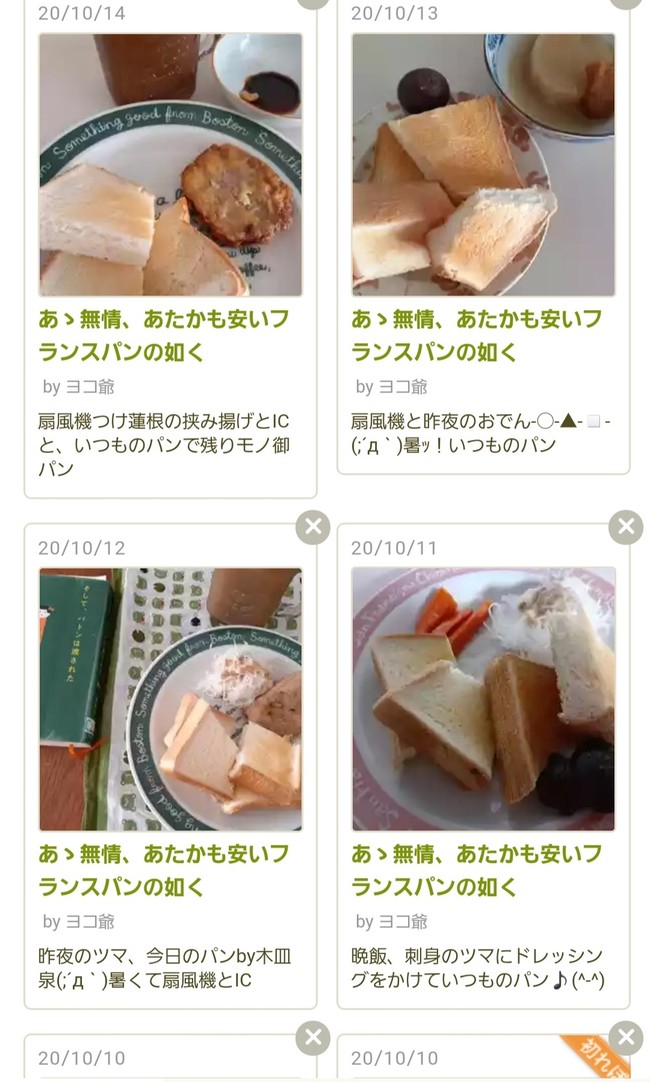Dismiss the left 20/10/10 card
This screenshot has height=1082, width=650.
313,1037
